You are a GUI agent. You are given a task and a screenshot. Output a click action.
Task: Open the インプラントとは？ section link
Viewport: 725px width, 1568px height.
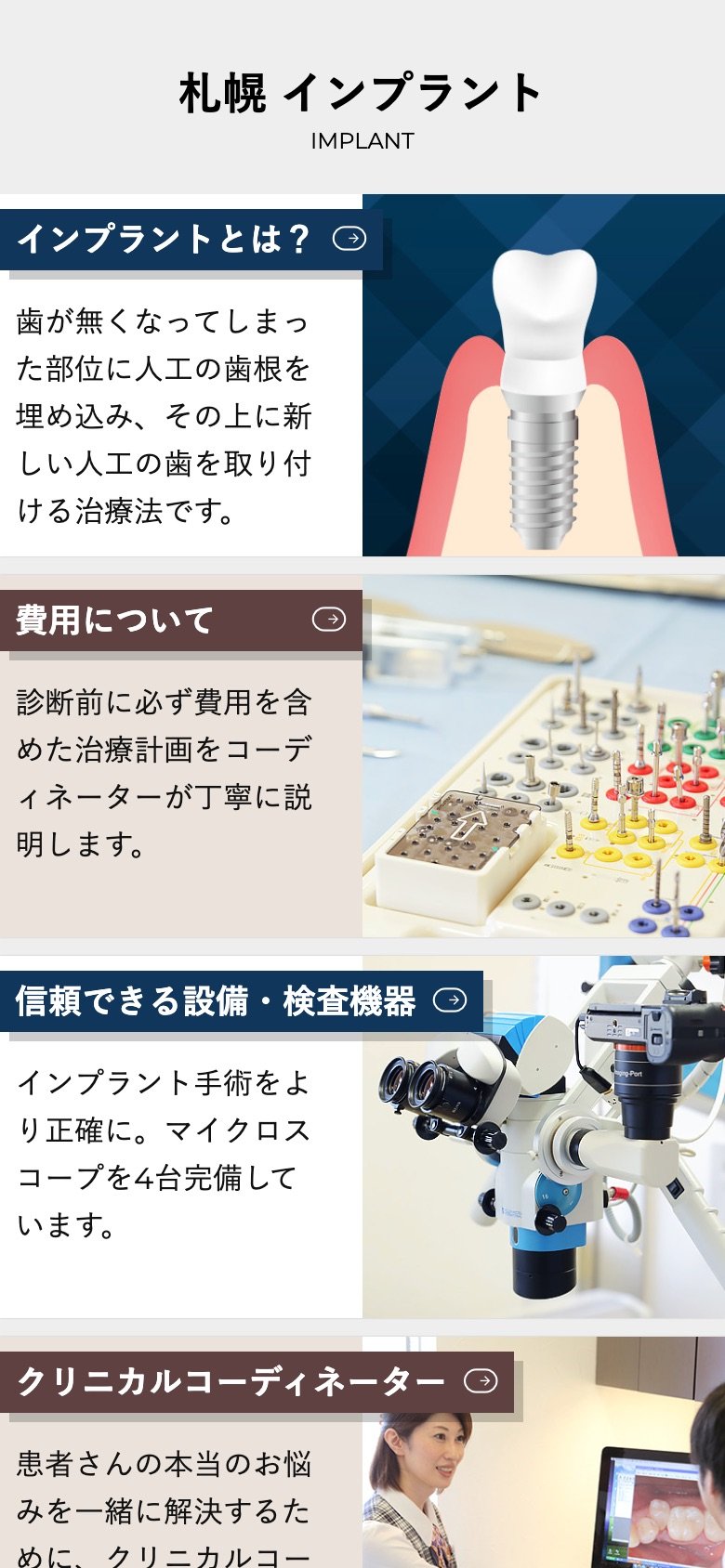pyautogui.click(x=191, y=240)
